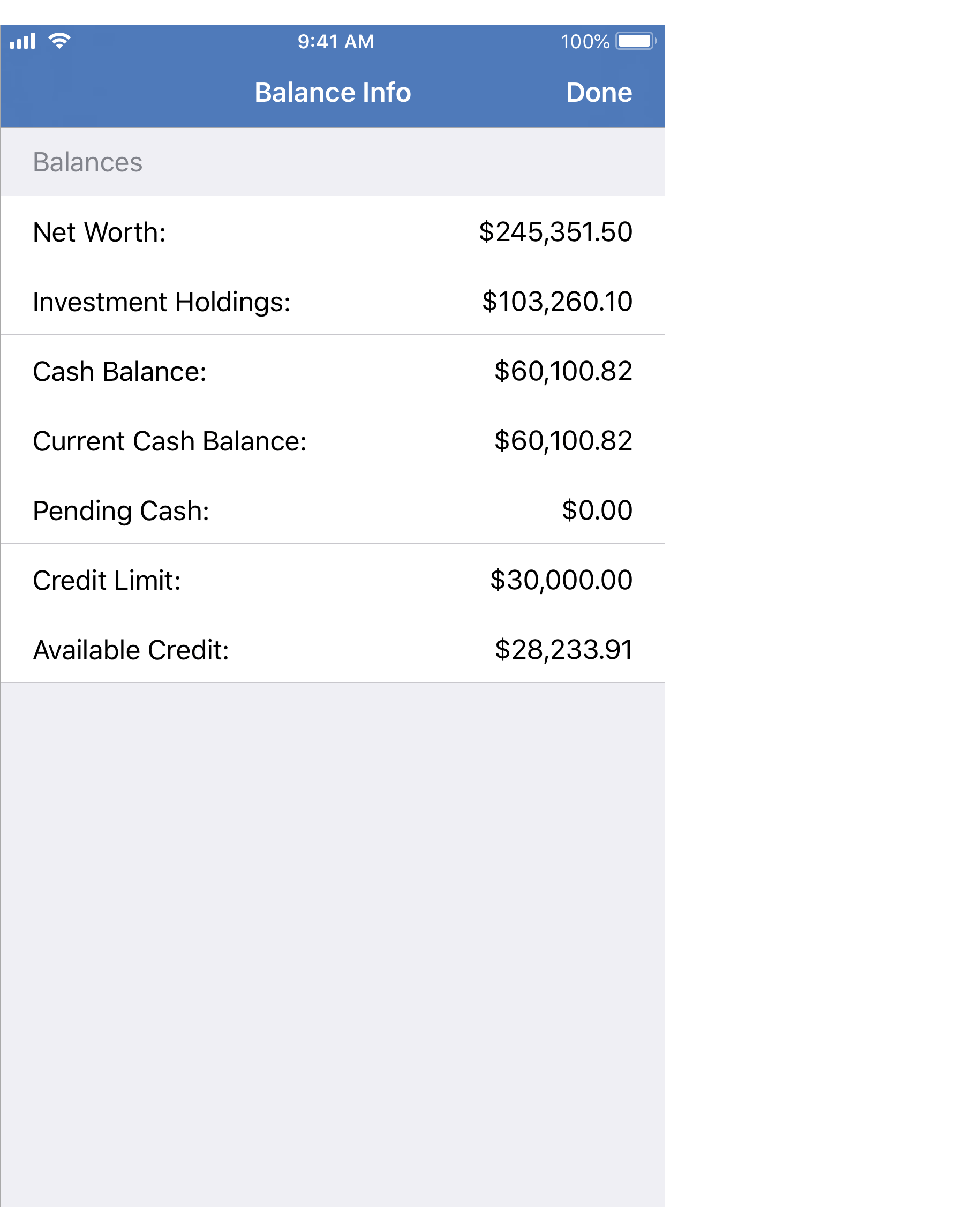The height and width of the screenshot is (1232, 964).
Task: Select the Investment Holdings row
Action: pyautogui.click(x=333, y=301)
